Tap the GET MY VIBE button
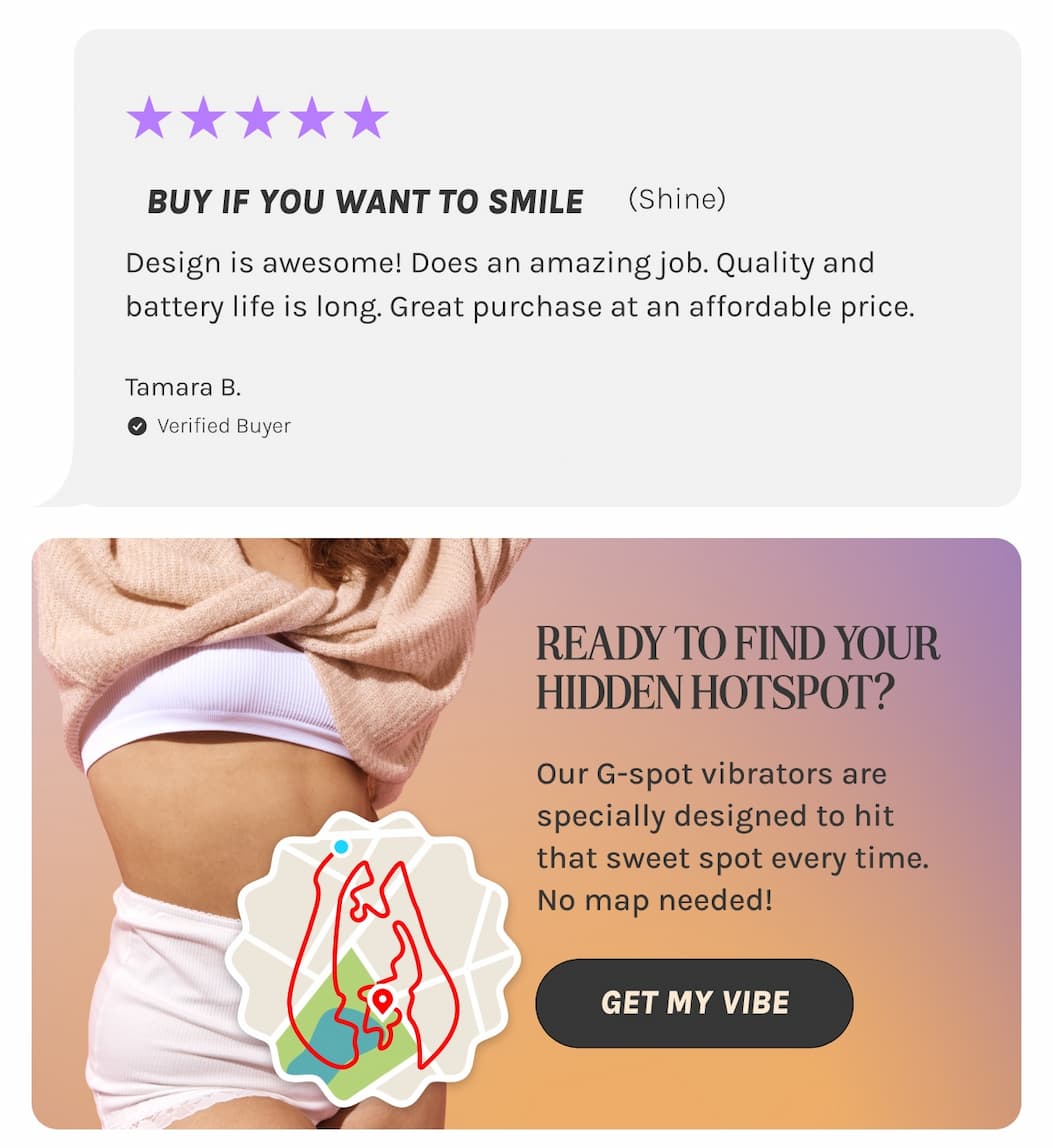 (x=694, y=1003)
